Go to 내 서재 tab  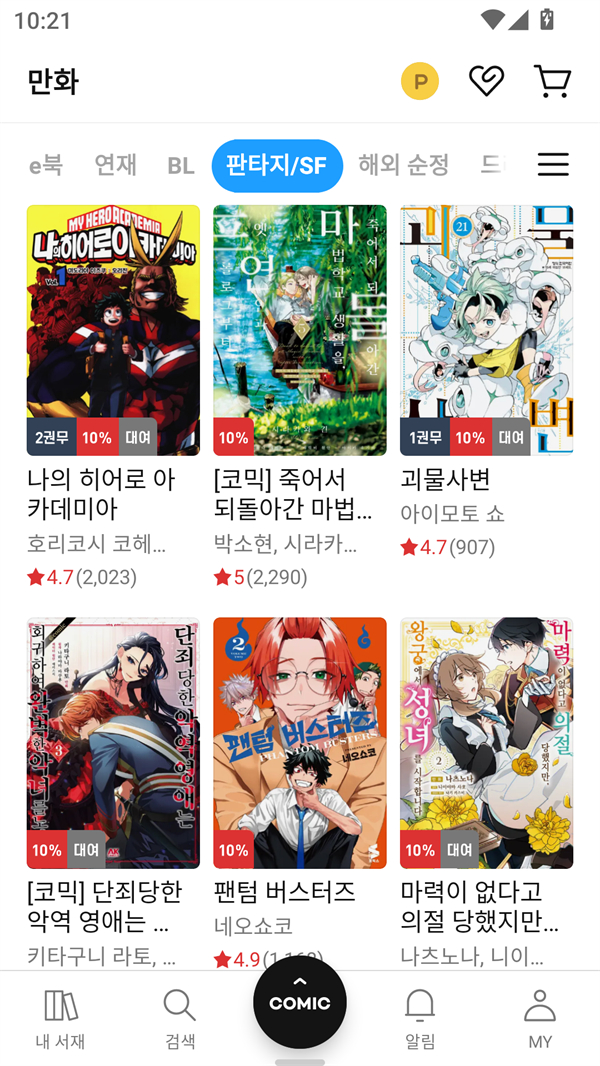(x=60, y=1018)
